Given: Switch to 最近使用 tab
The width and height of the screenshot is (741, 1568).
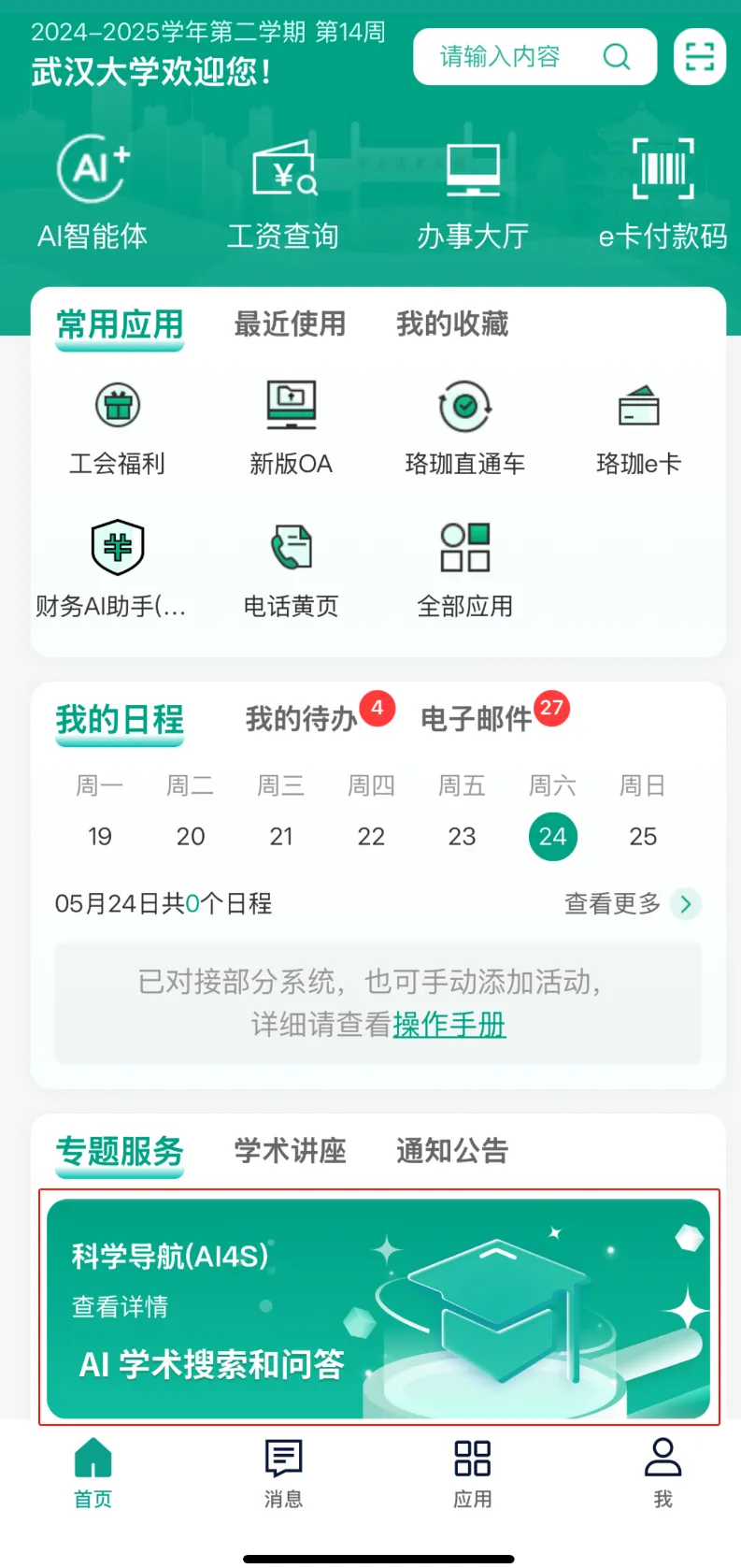Looking at the screenshot, I should click(x=290, y=324).
